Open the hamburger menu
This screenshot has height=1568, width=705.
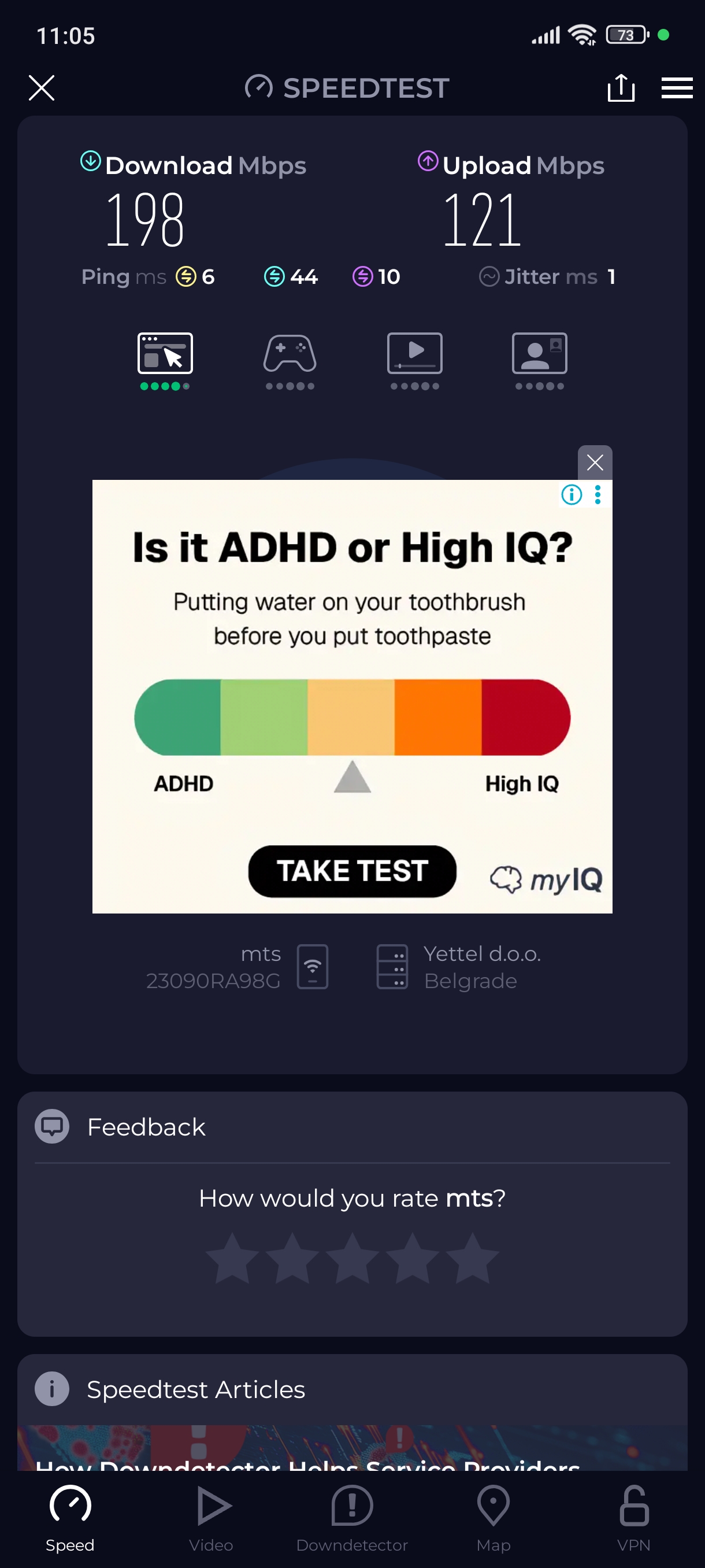(x=677, y=88)
